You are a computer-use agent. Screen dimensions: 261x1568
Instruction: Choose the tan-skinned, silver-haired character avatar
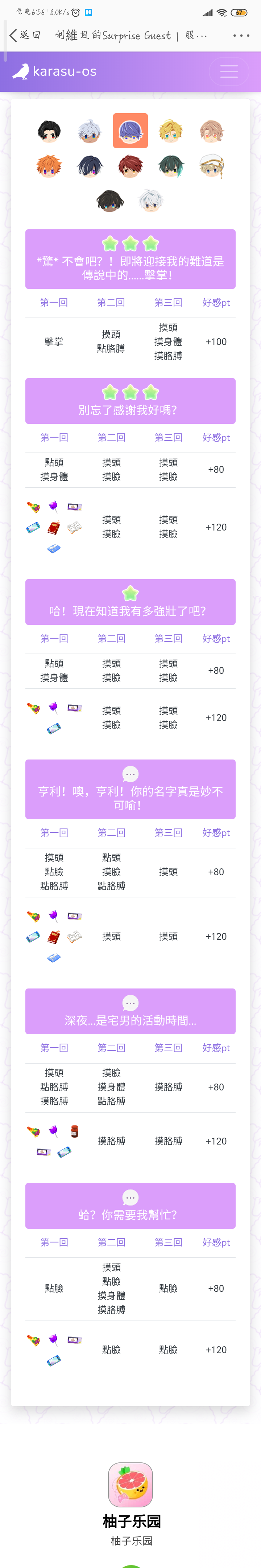point(90,131)
